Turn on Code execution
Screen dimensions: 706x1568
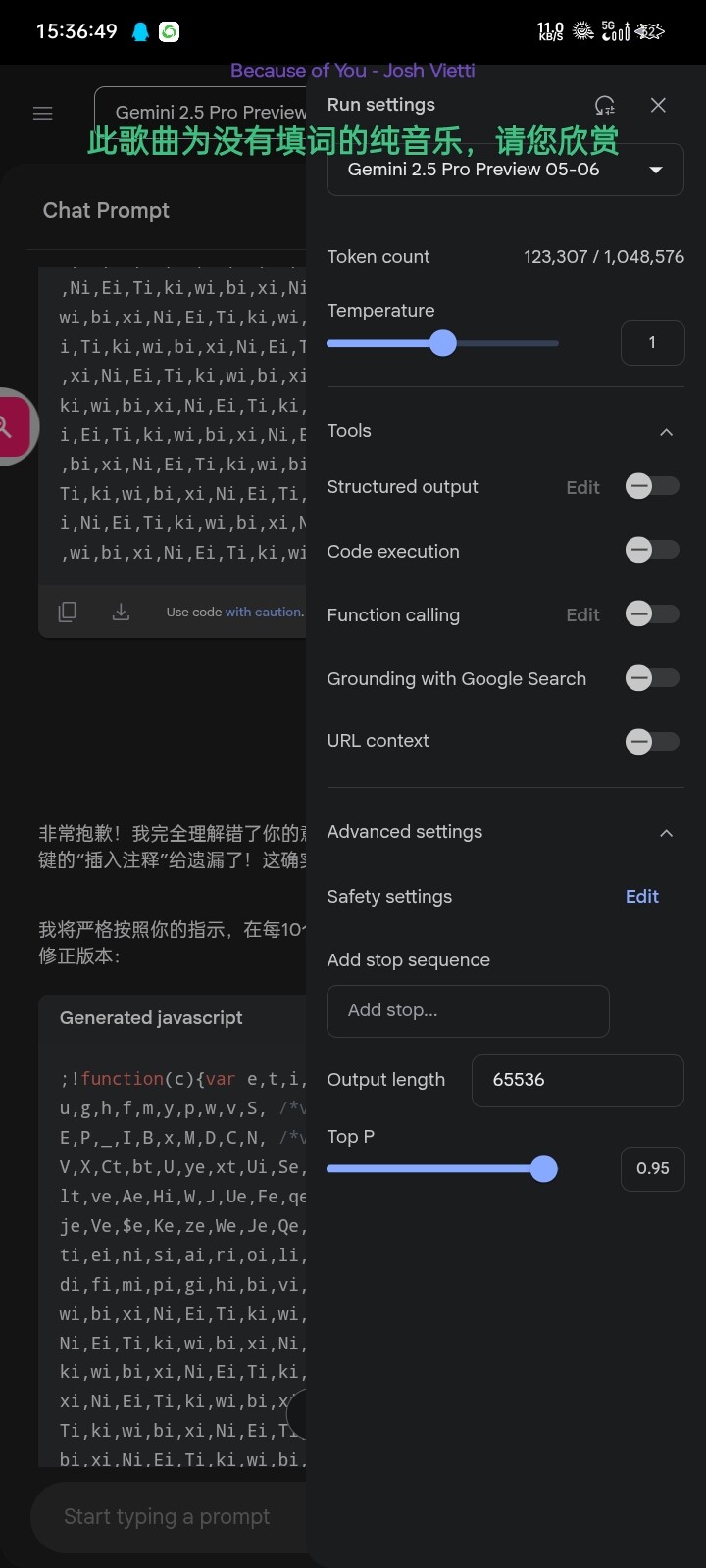point(652,551)
